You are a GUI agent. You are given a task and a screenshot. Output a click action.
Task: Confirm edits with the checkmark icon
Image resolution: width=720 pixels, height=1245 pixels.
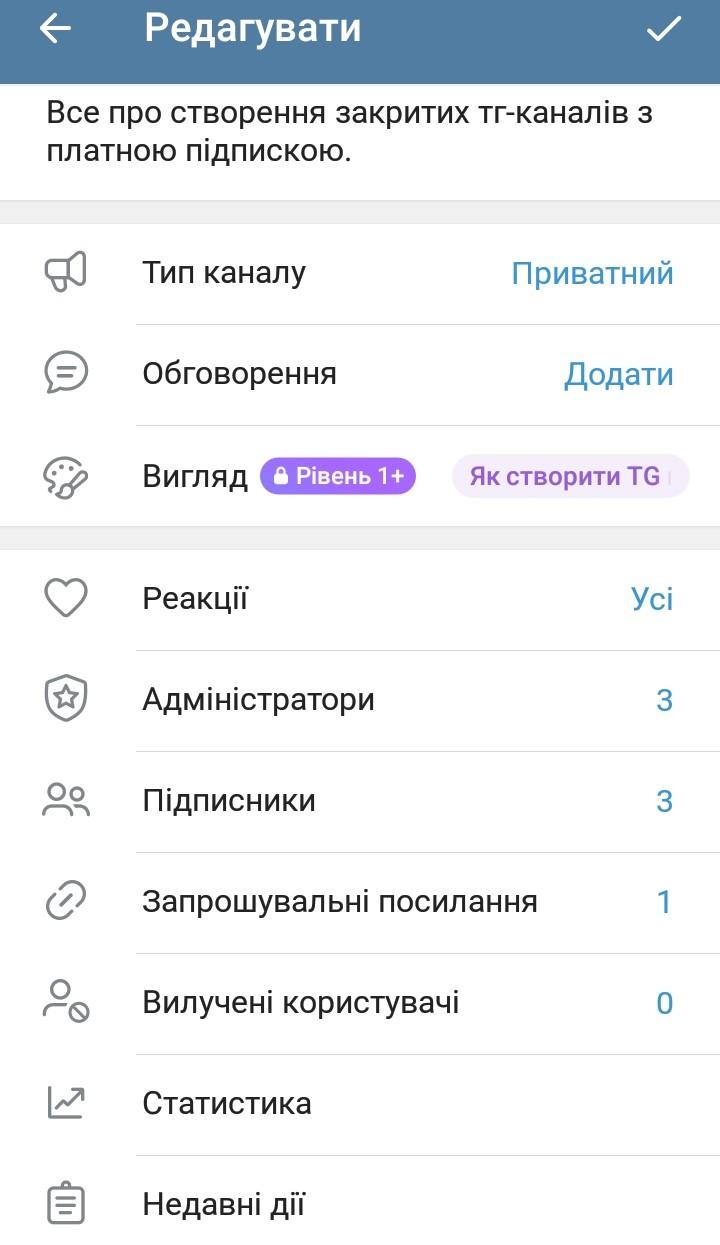pos(664,29)
